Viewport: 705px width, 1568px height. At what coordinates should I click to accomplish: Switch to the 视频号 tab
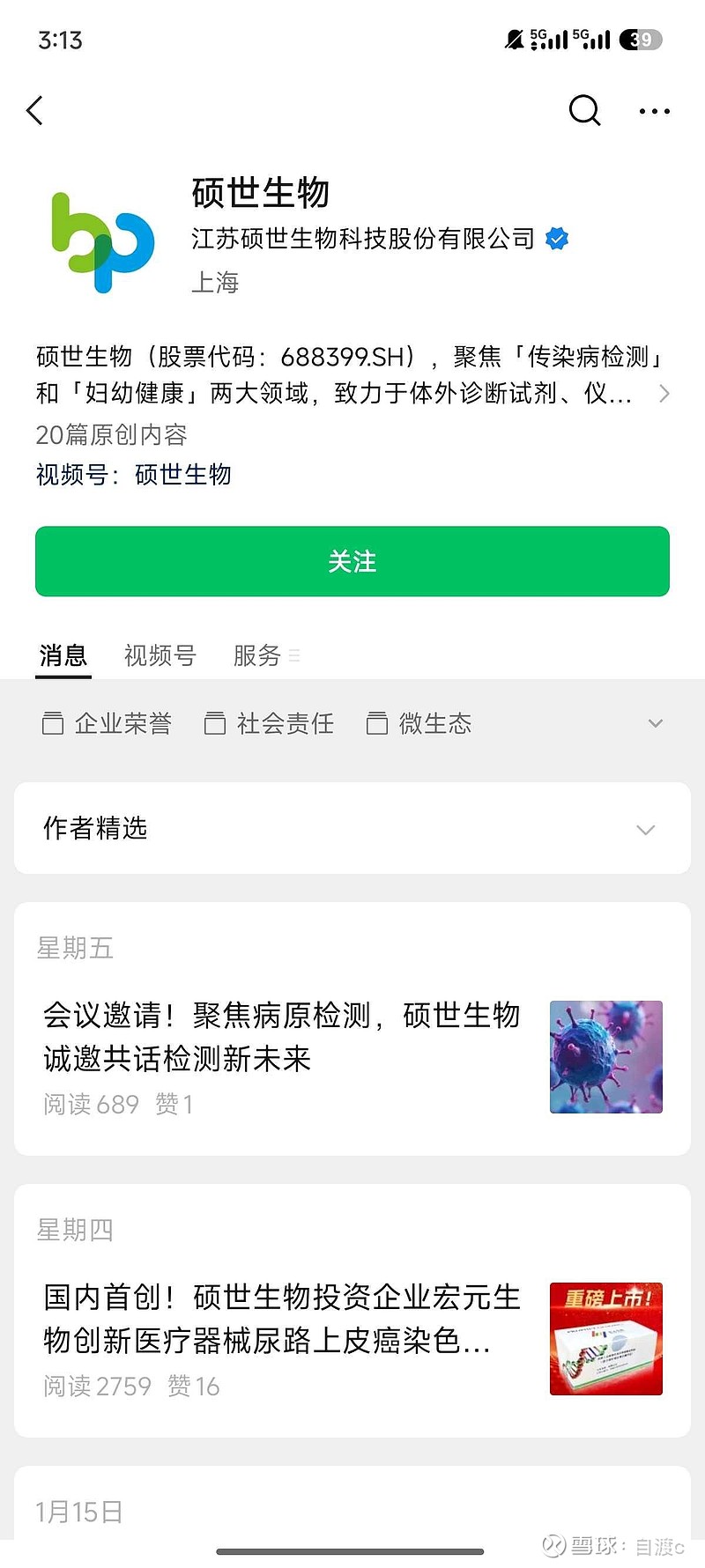[x=160, y=655]
